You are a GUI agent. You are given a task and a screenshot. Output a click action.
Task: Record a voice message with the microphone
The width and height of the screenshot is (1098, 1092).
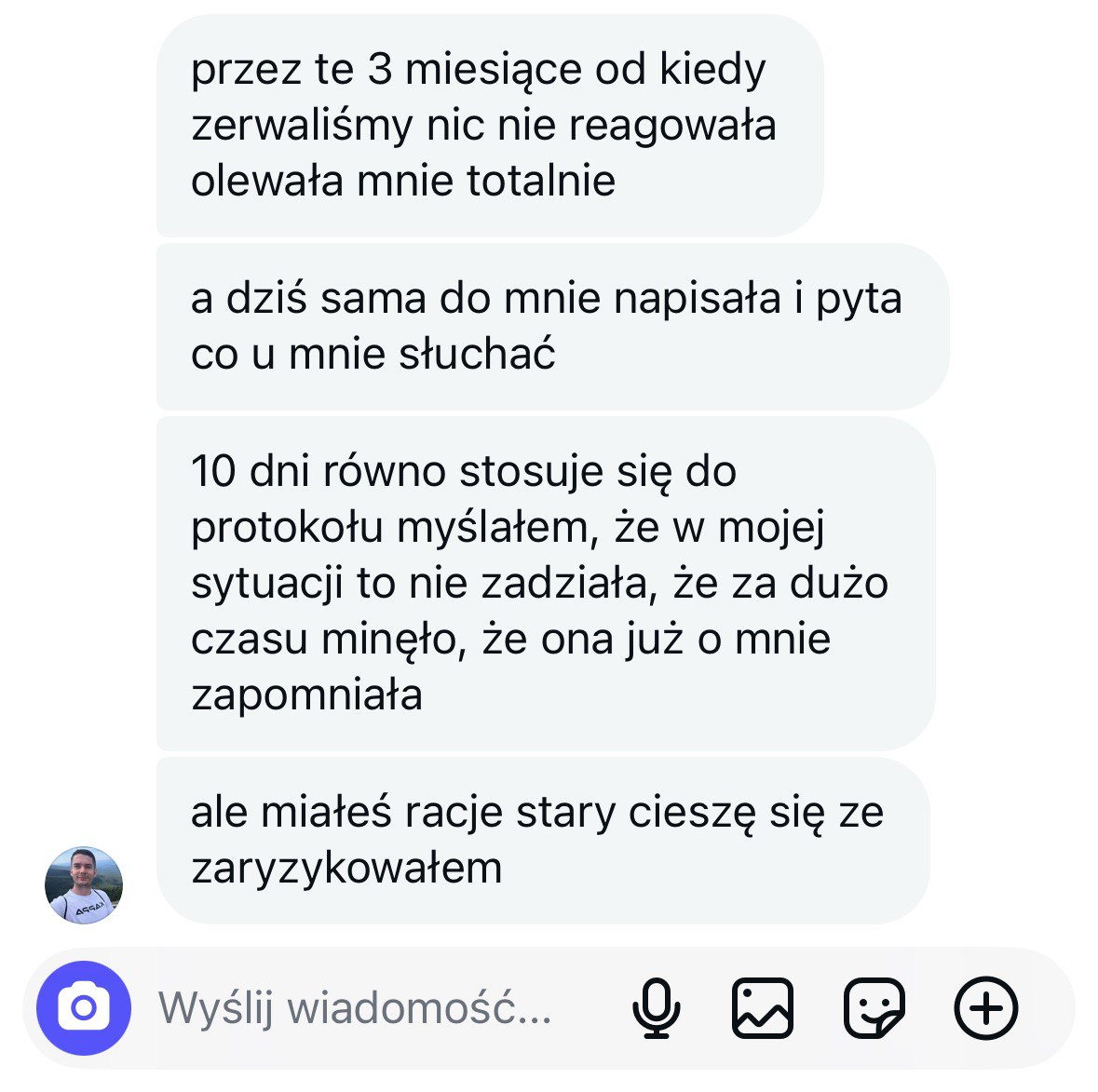(657, 1008)
